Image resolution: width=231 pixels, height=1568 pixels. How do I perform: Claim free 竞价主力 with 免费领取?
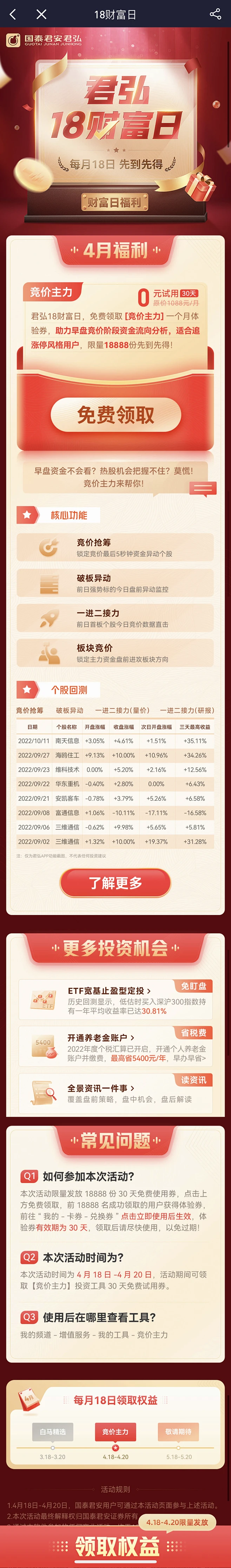pos(115,415)
